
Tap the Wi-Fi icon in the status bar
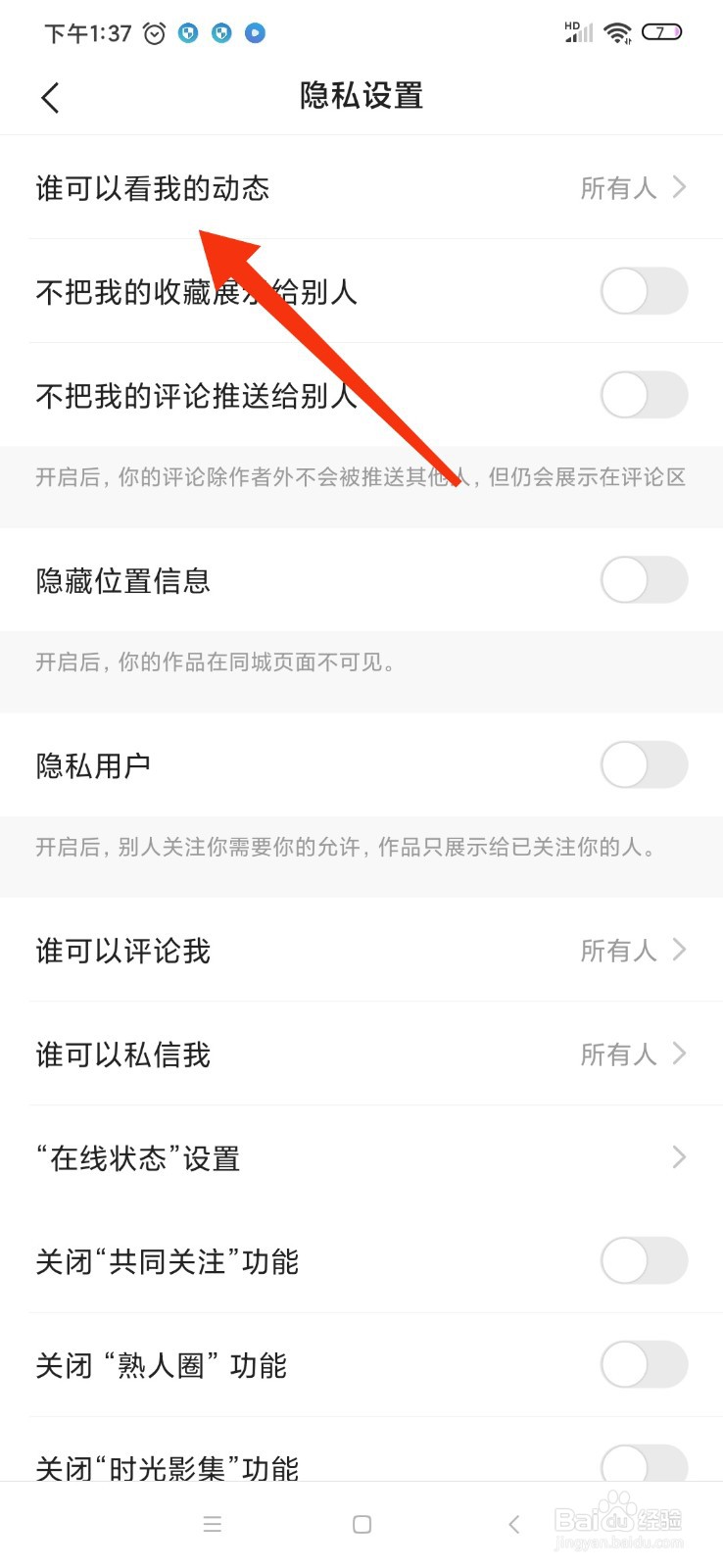pos(615,32)
